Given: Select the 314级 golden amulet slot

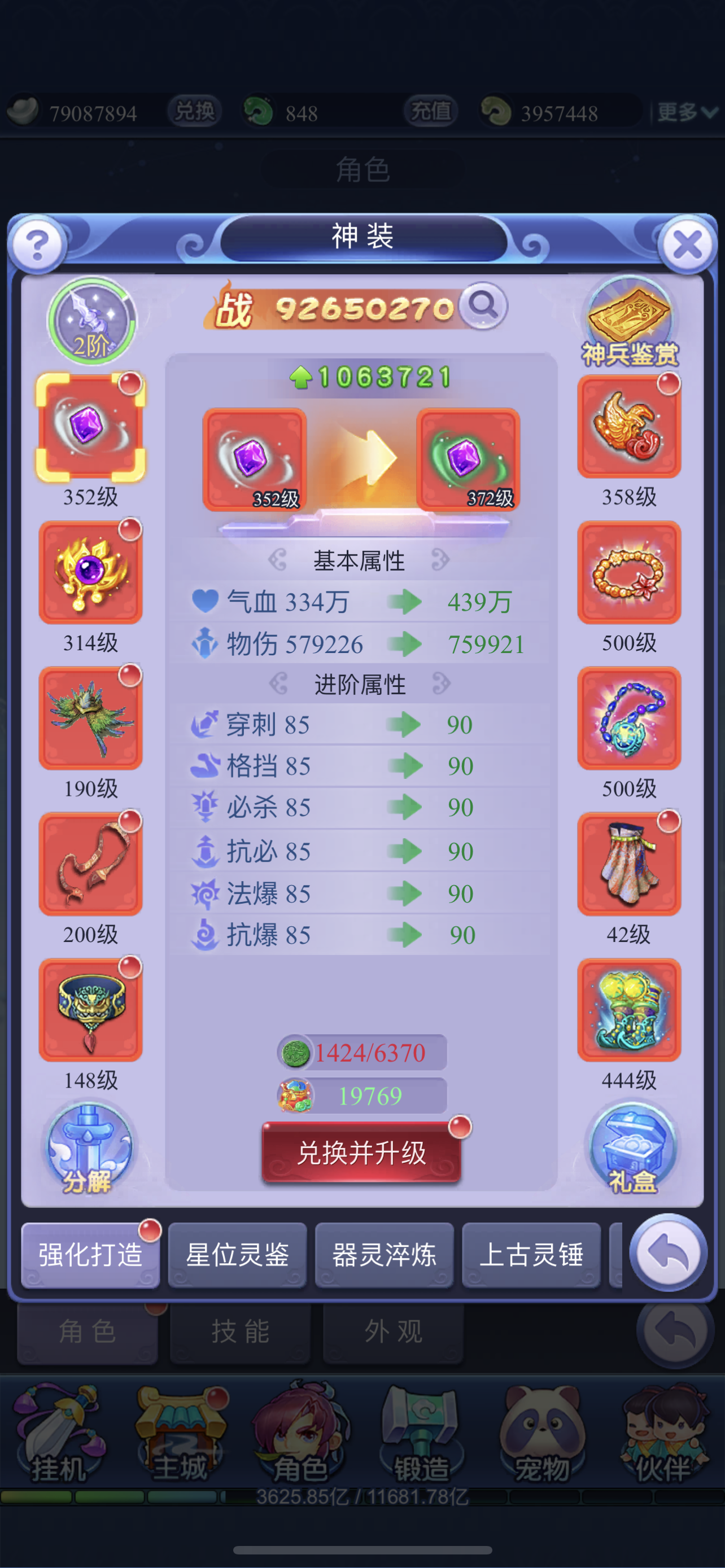Looking at the screenshot, I should pos(91,572).
